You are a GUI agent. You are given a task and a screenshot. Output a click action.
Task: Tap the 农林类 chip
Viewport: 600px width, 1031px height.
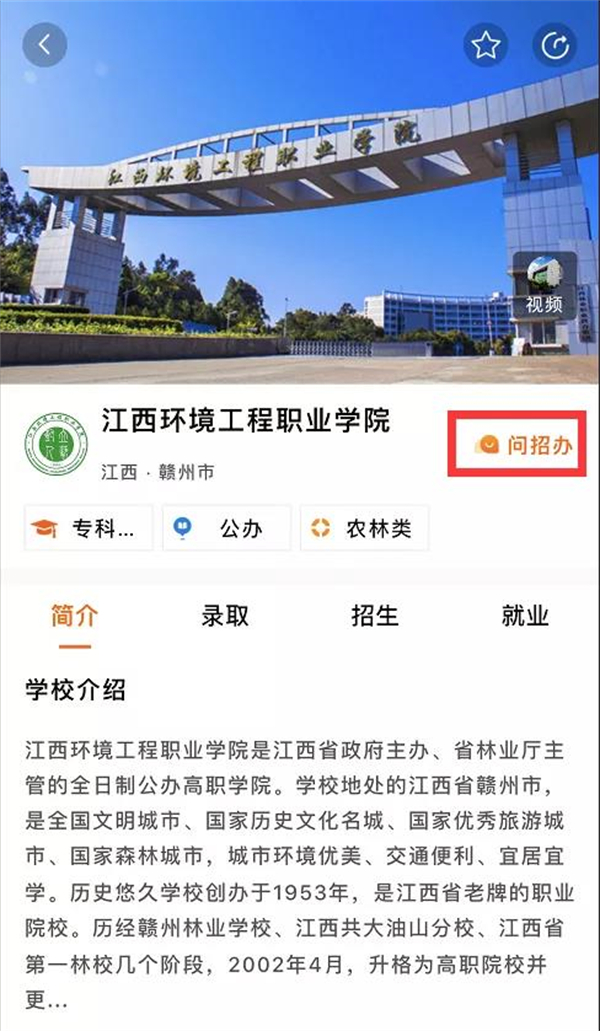[x=364, y=528]
